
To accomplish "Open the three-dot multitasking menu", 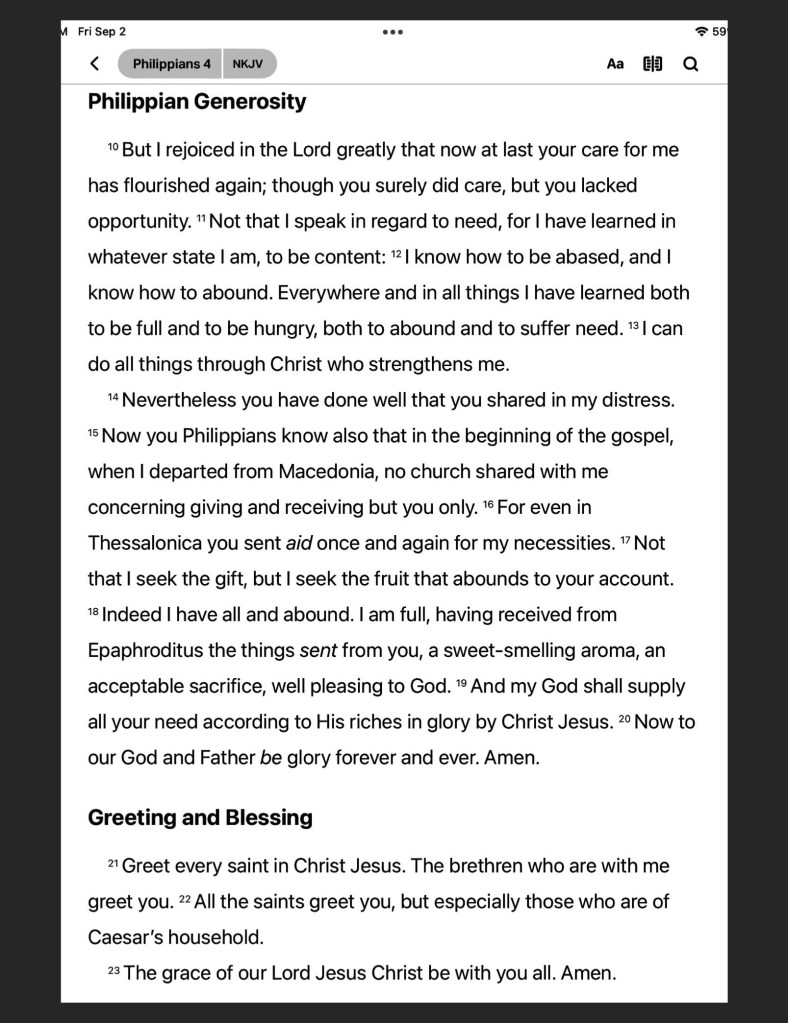I will (x=393, y=32).
